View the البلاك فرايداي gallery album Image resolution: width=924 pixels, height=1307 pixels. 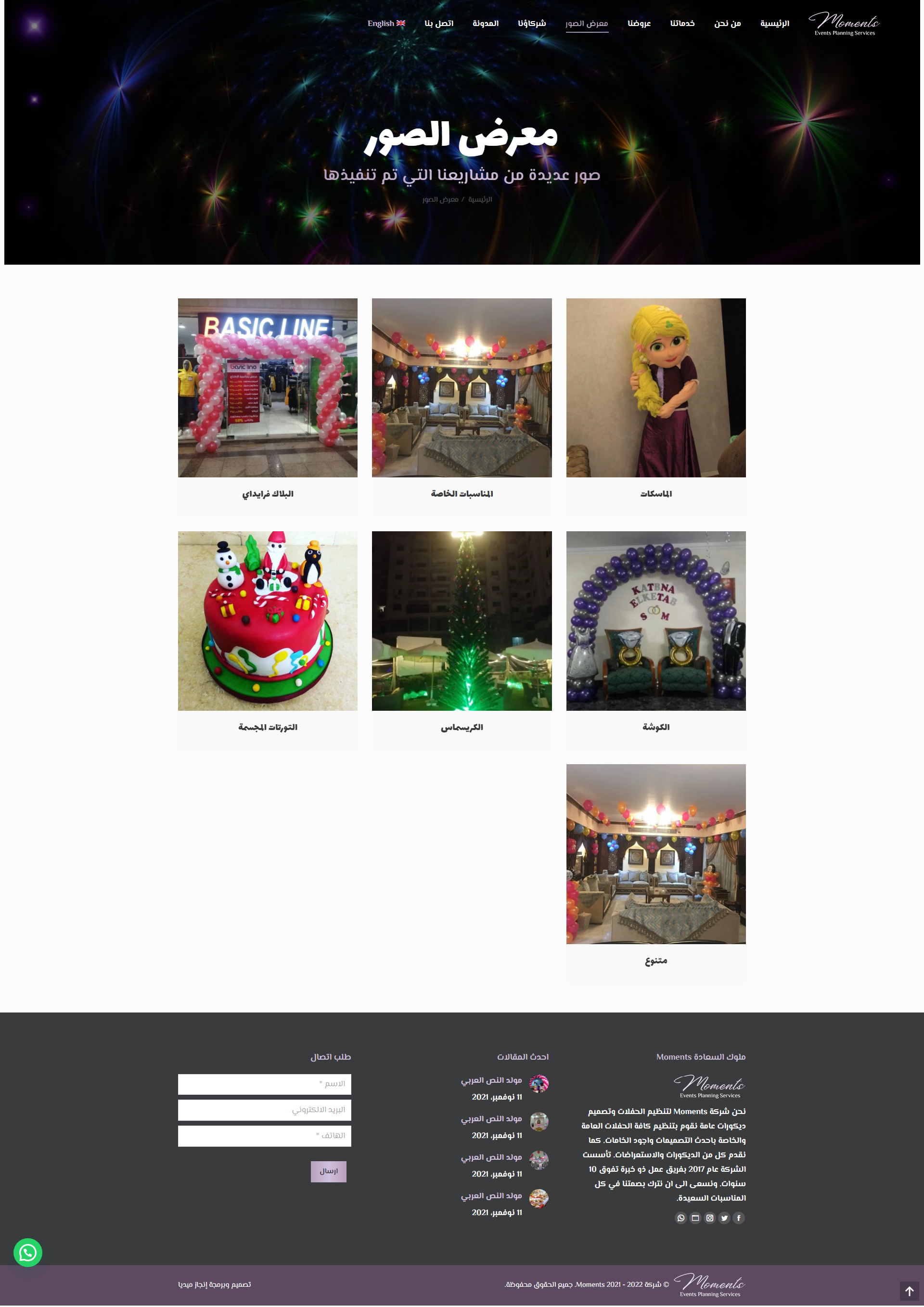[268, 494]
